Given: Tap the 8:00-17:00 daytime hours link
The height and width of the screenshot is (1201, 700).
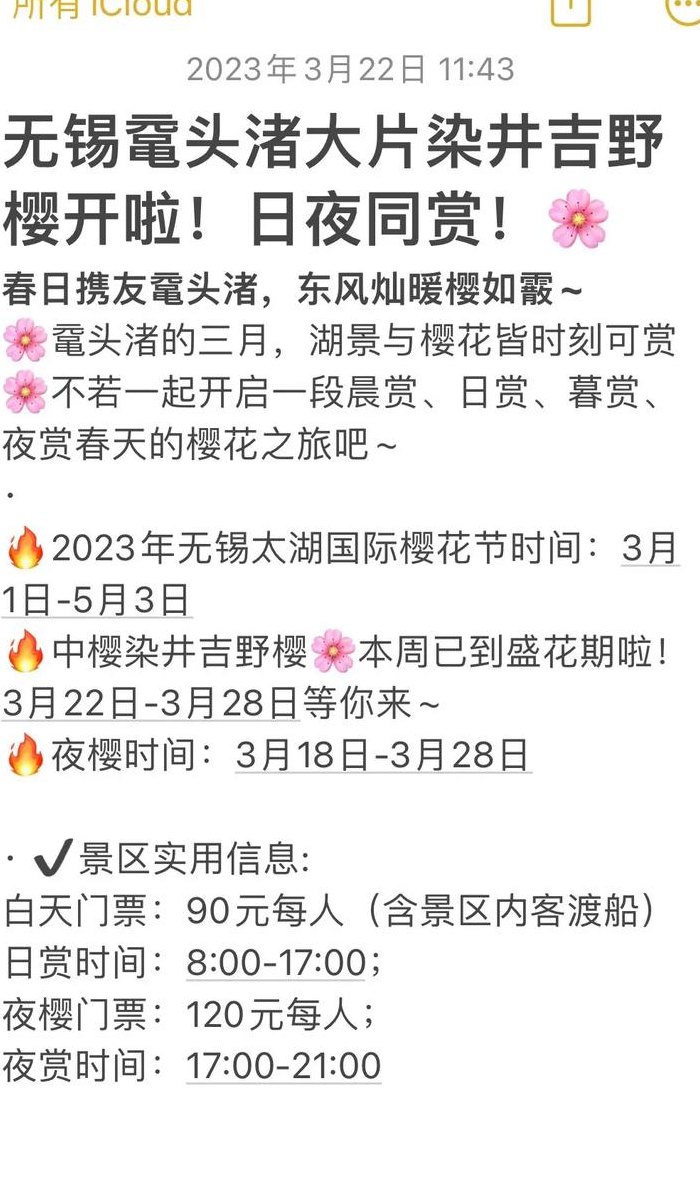Looking at the screenshot, I should [276, 963].
